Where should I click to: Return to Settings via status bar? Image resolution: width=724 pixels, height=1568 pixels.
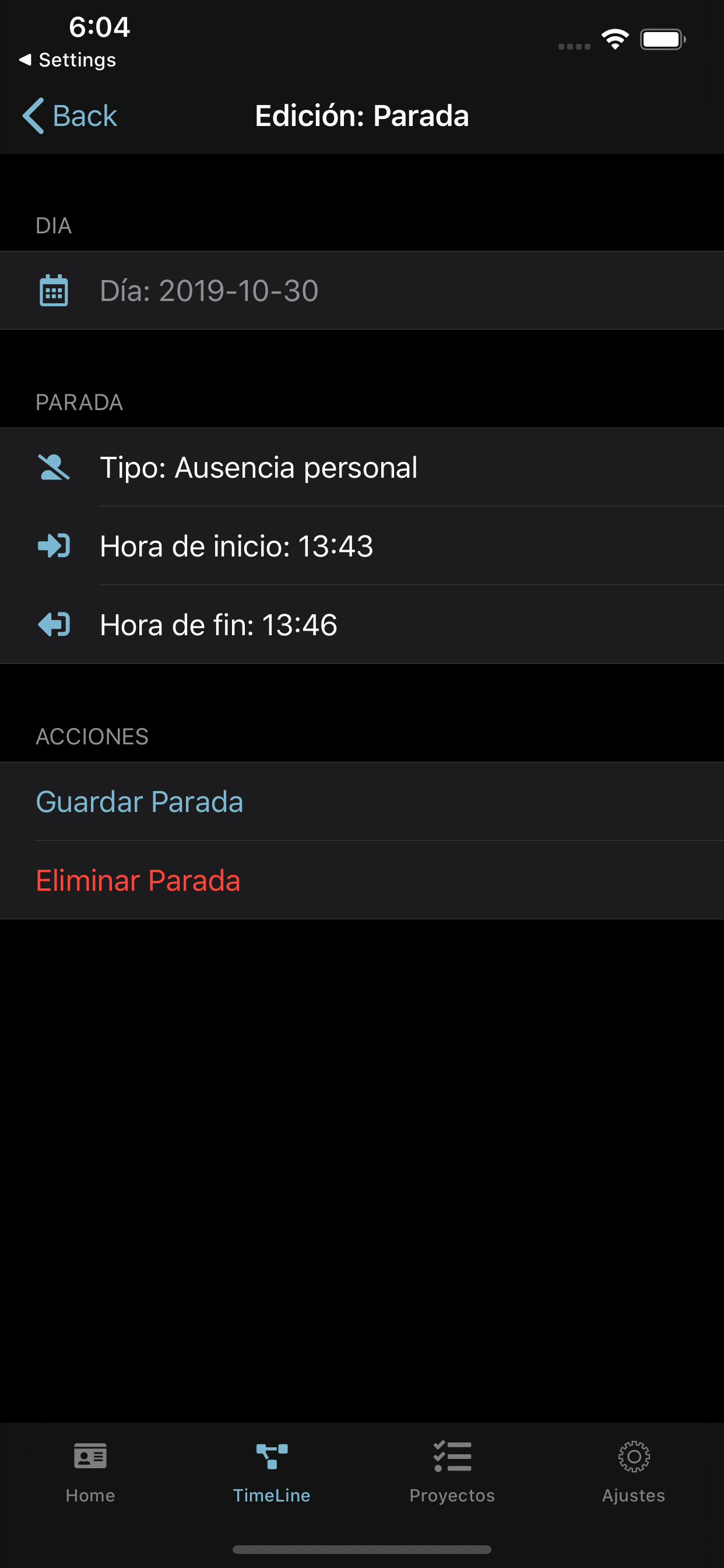[68, 60]
